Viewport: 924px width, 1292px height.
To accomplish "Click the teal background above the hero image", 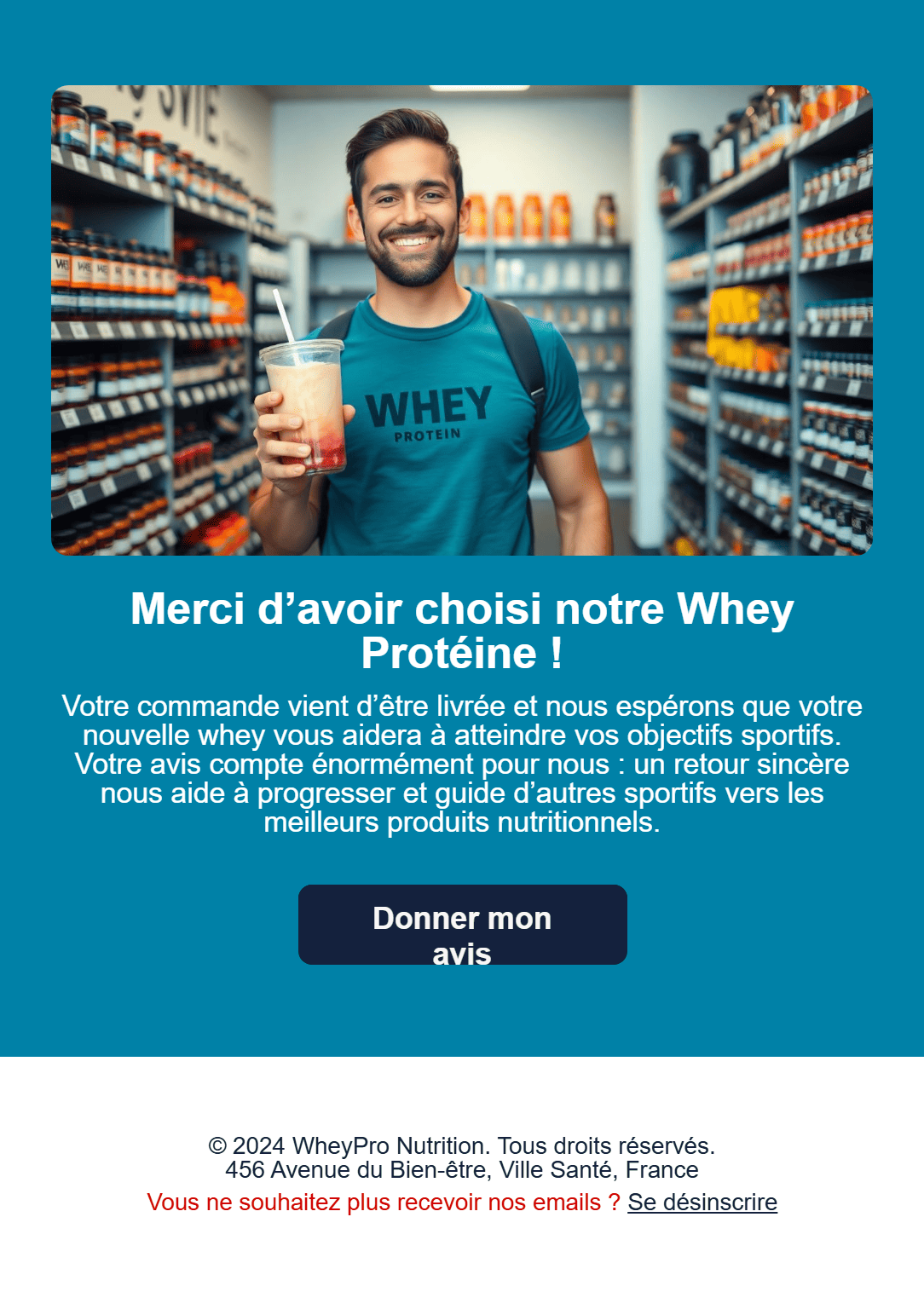I will 462,43.
